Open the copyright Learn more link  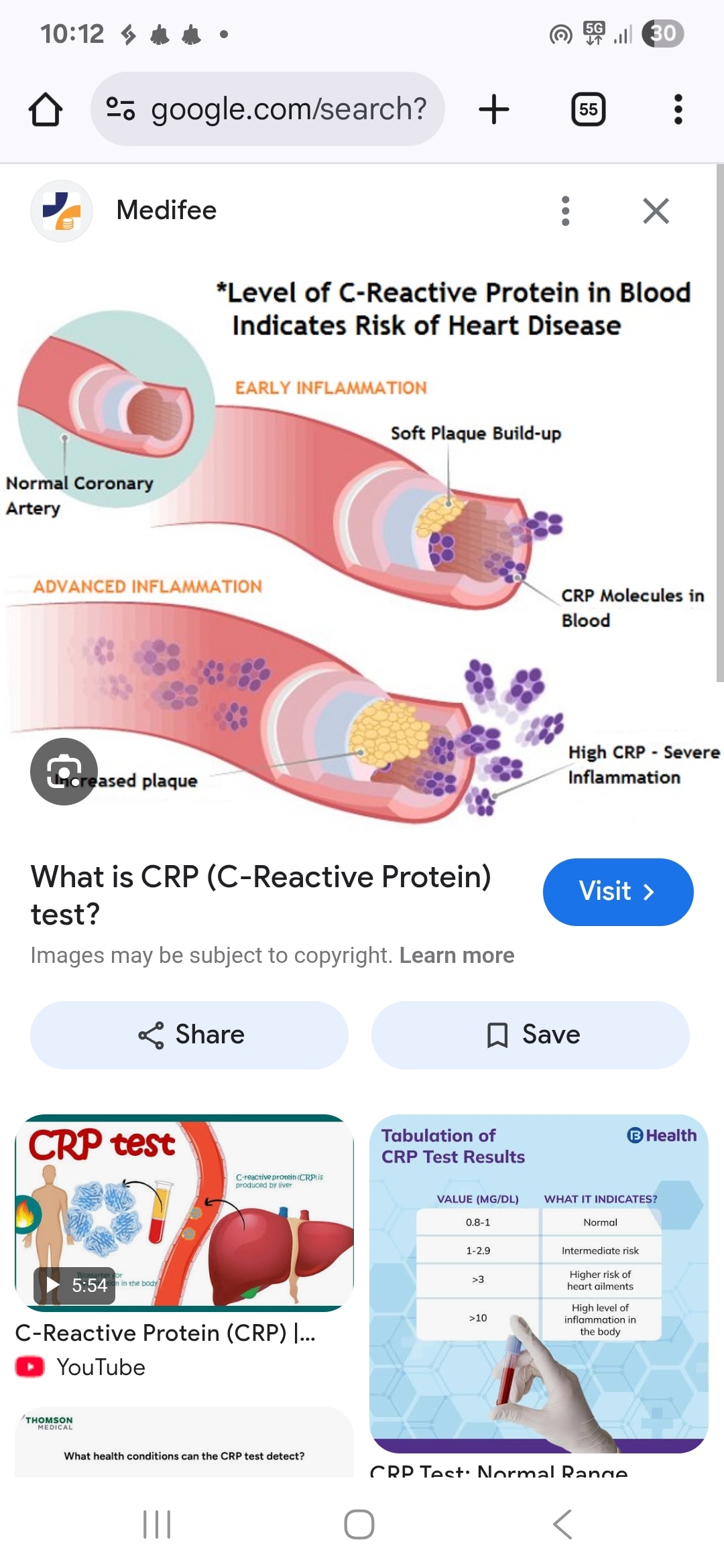[457, 956]
